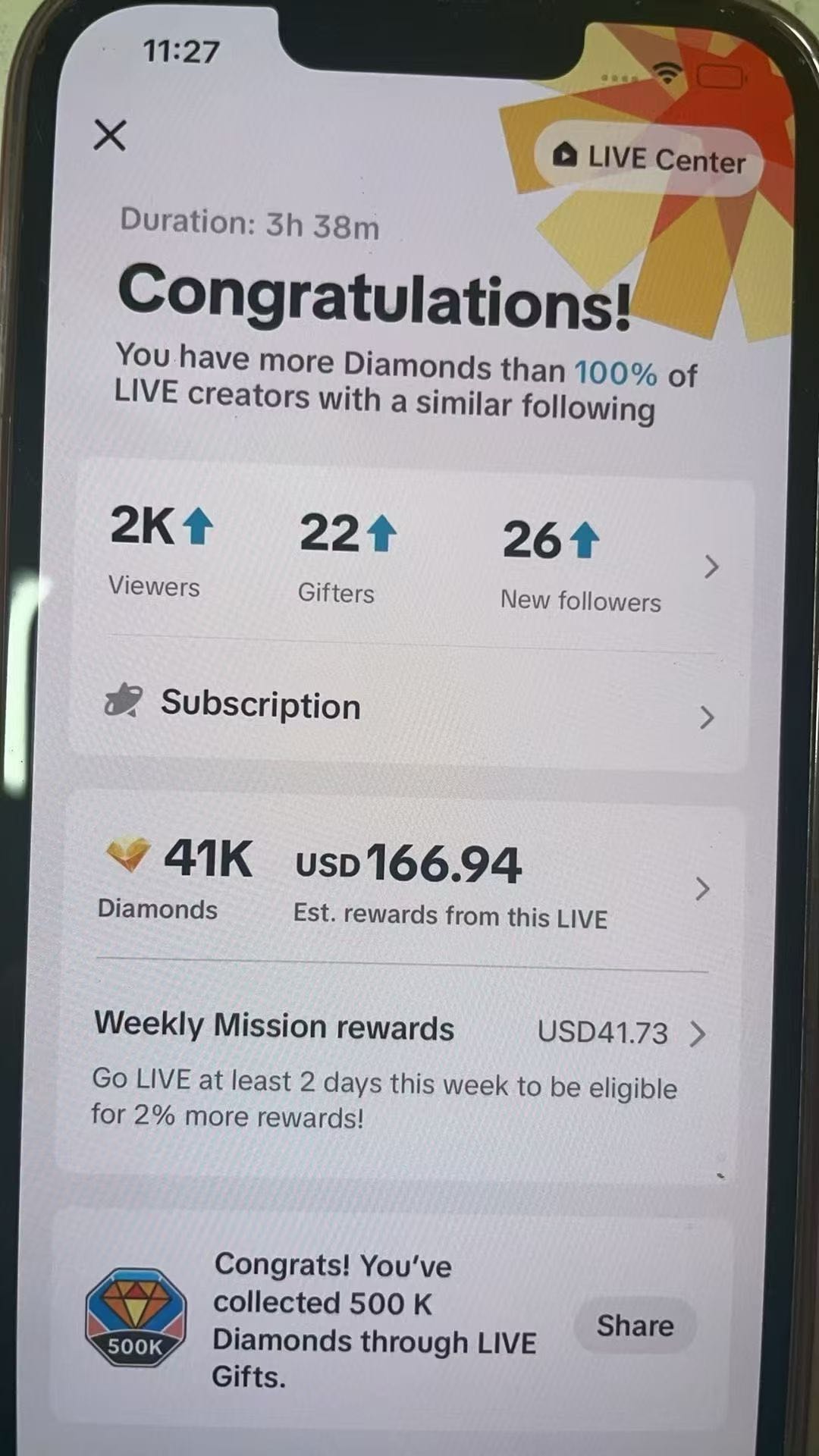Open Diamonds and estimated rewards details
Viewport: 819px width, 1456px height.
pyautogui.click(x=701, y=889)
